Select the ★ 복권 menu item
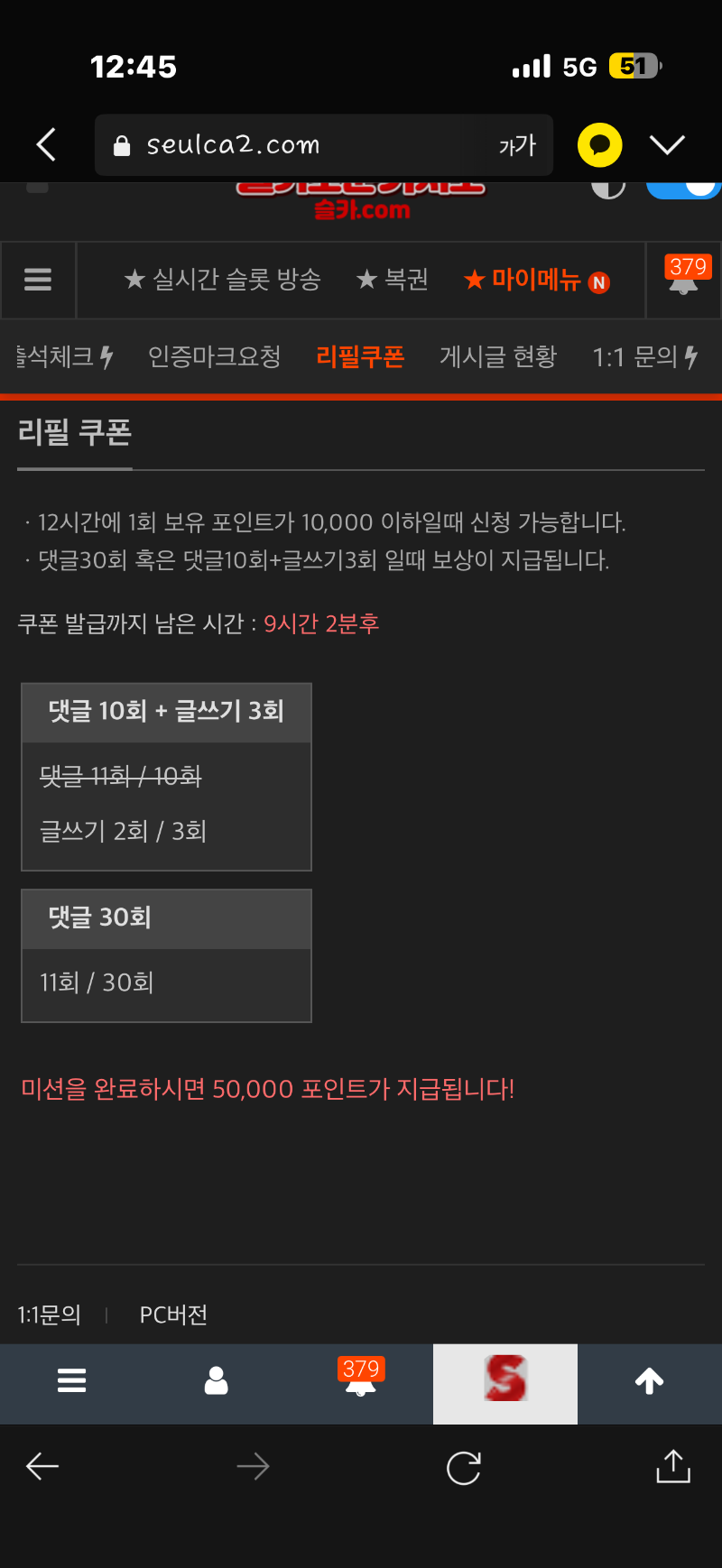 pos(393,280)
